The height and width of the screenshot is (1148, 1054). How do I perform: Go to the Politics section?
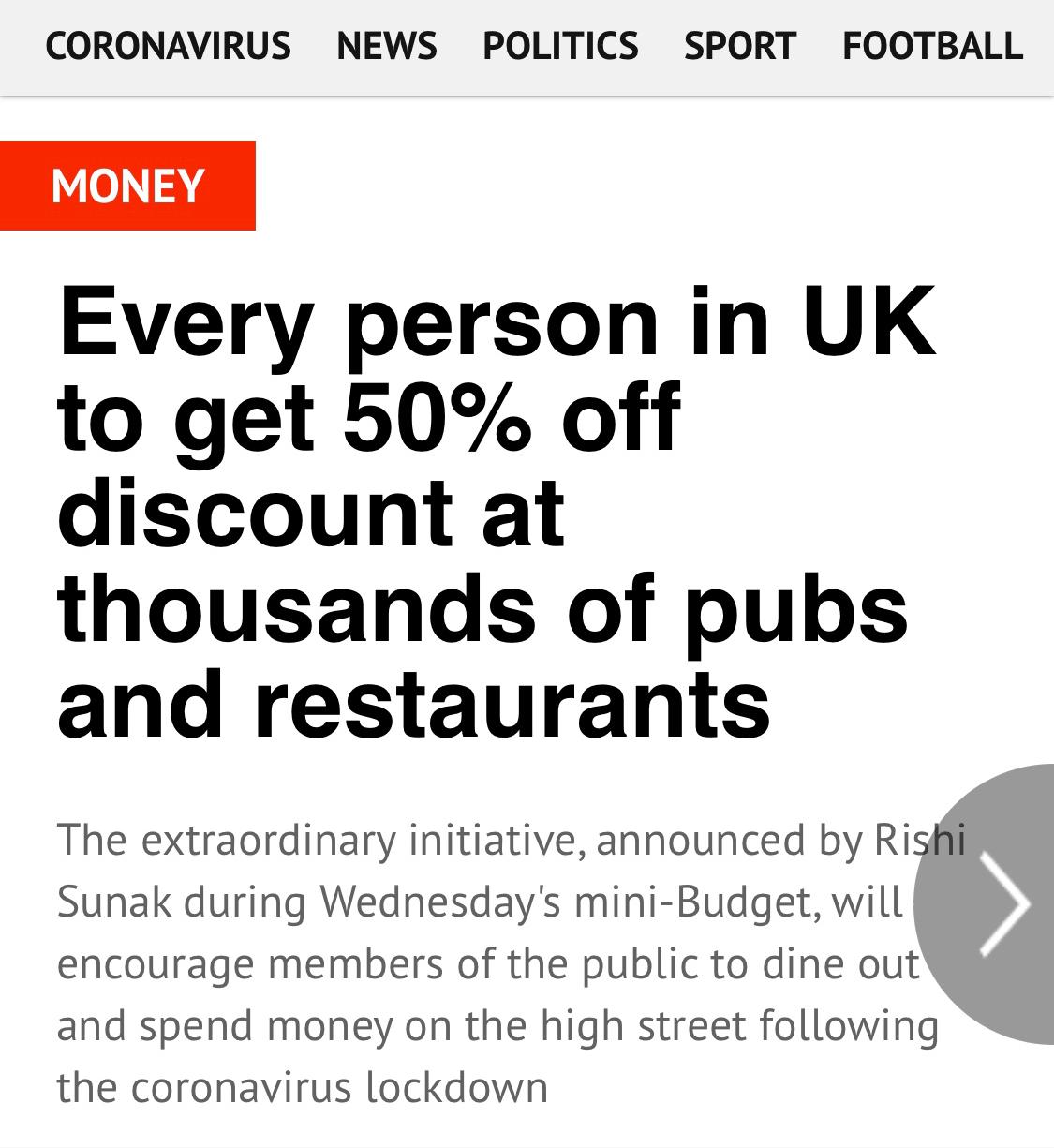pyautogui.click(x=560, y=45)
